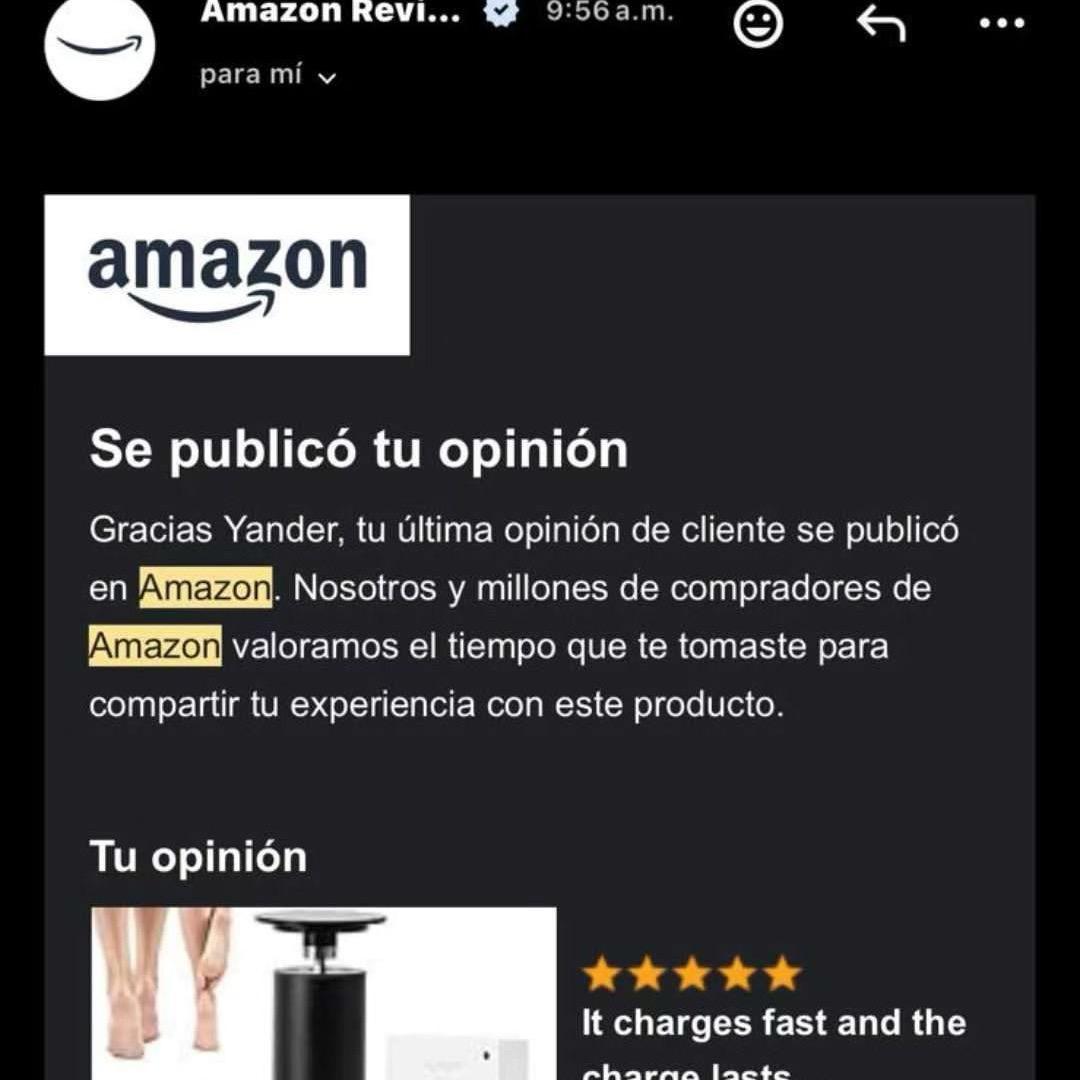Open the Amazon Reviews sender avatar
Viewport: 1080px width, 1080px height.
coord(100,47)
